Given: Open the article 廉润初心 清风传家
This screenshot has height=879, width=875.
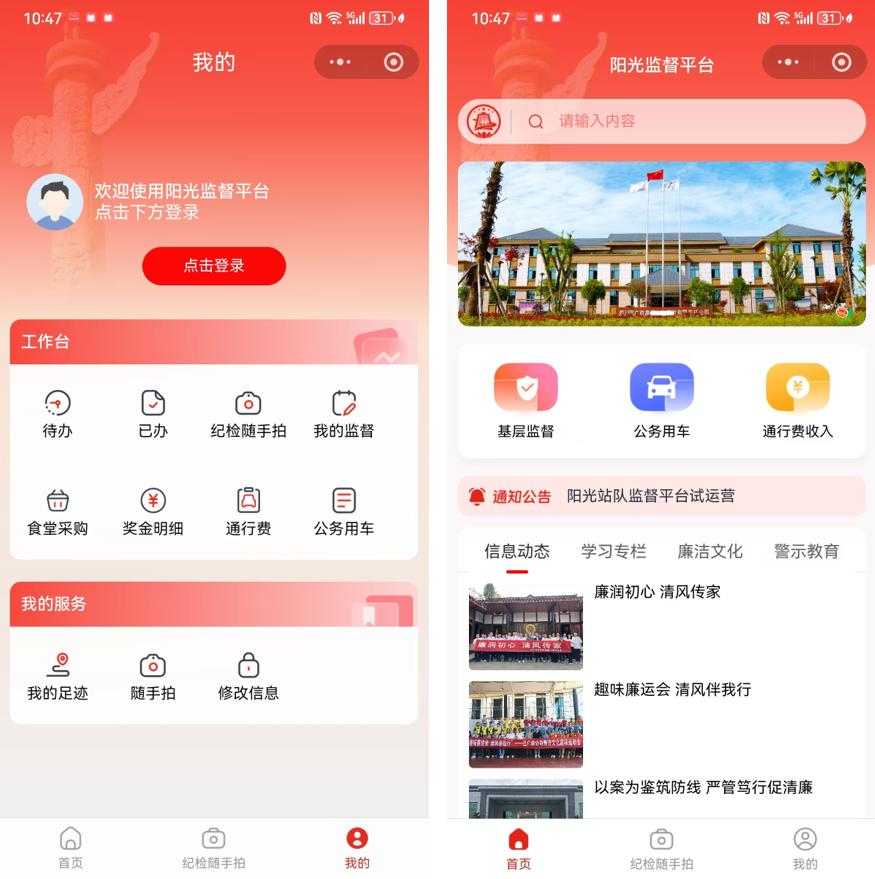Looking at the screenshot, I should pyautogui.click(x=657, y=592).
